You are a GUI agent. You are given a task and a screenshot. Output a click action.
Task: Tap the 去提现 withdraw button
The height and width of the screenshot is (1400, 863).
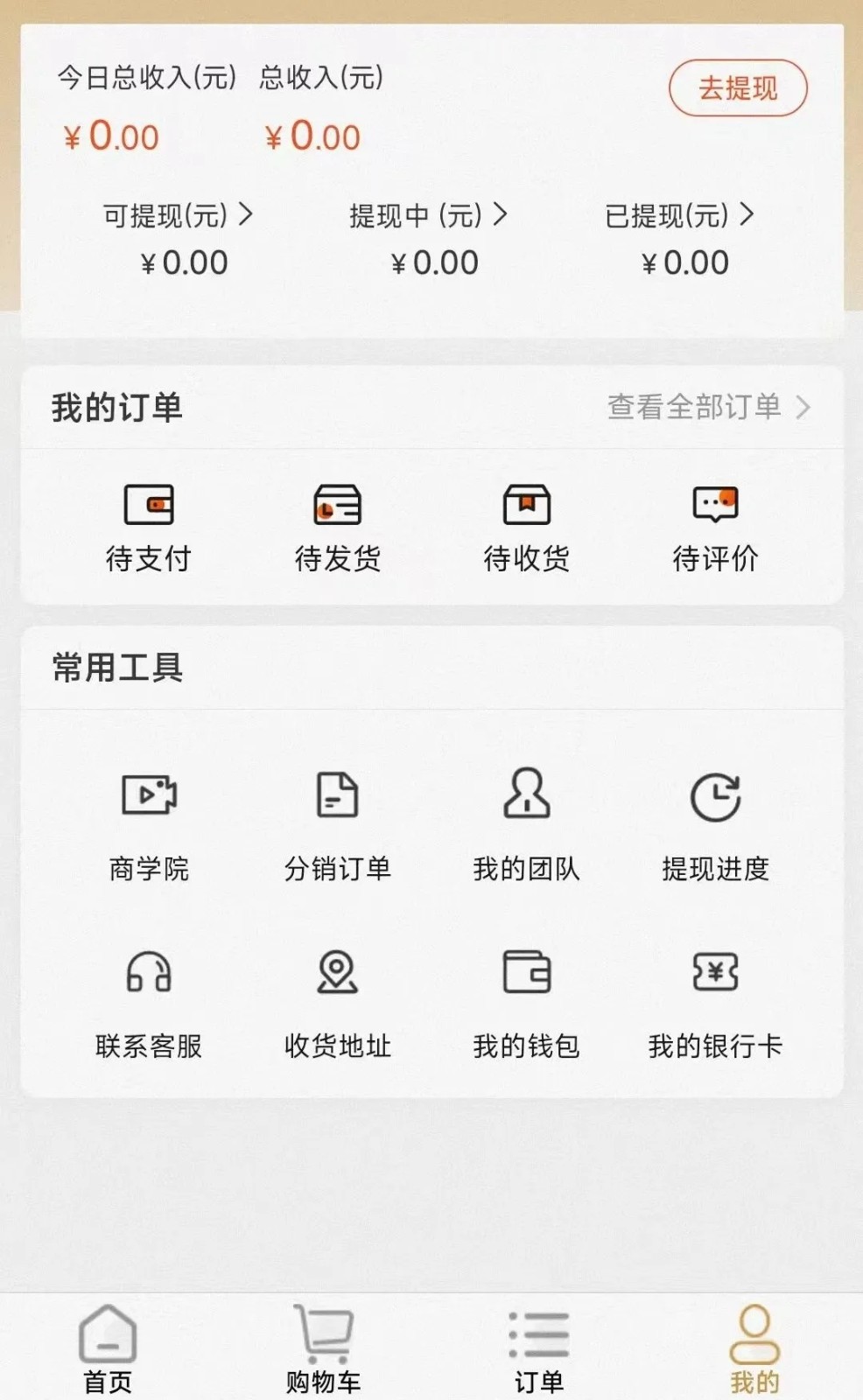[x=738, y=87]
